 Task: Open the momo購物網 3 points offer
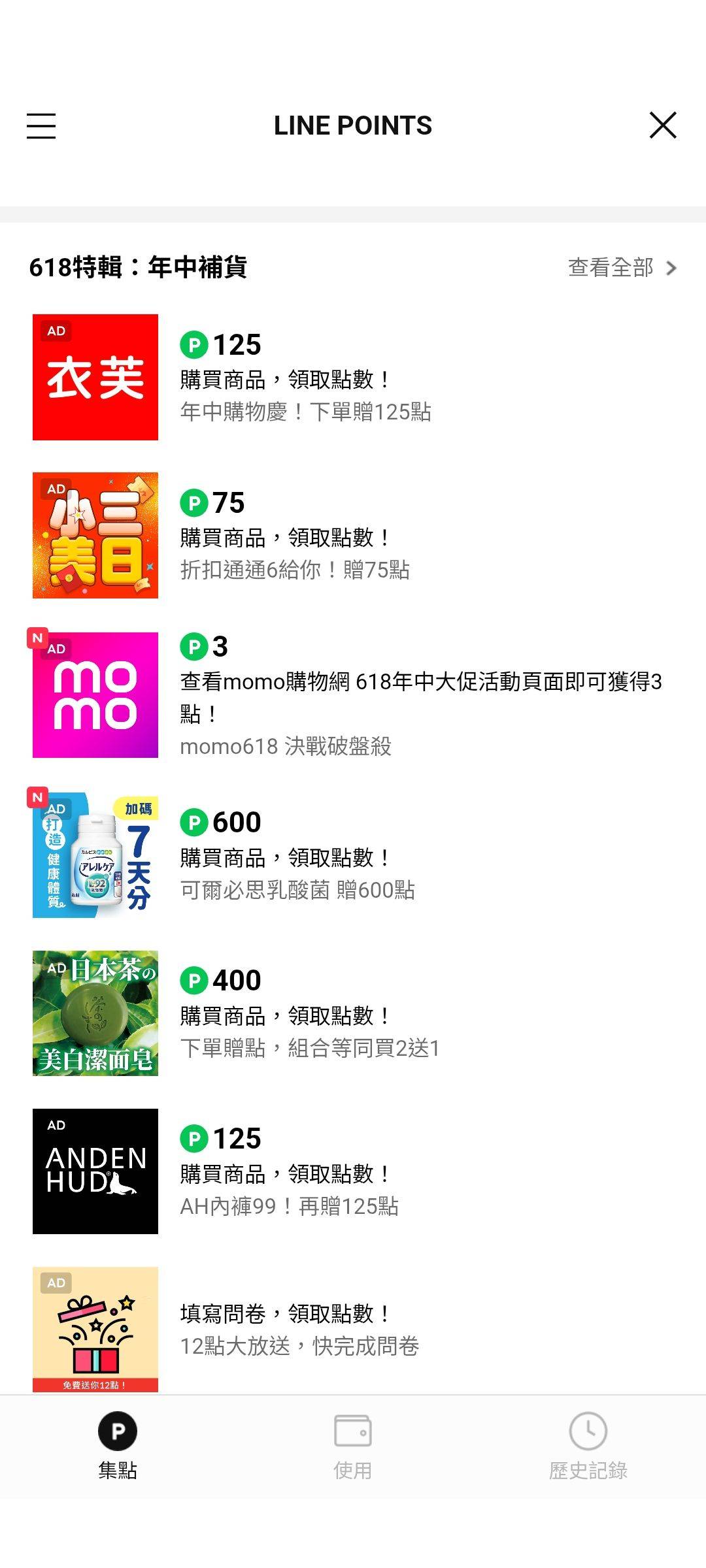click(x=353, y=695)
